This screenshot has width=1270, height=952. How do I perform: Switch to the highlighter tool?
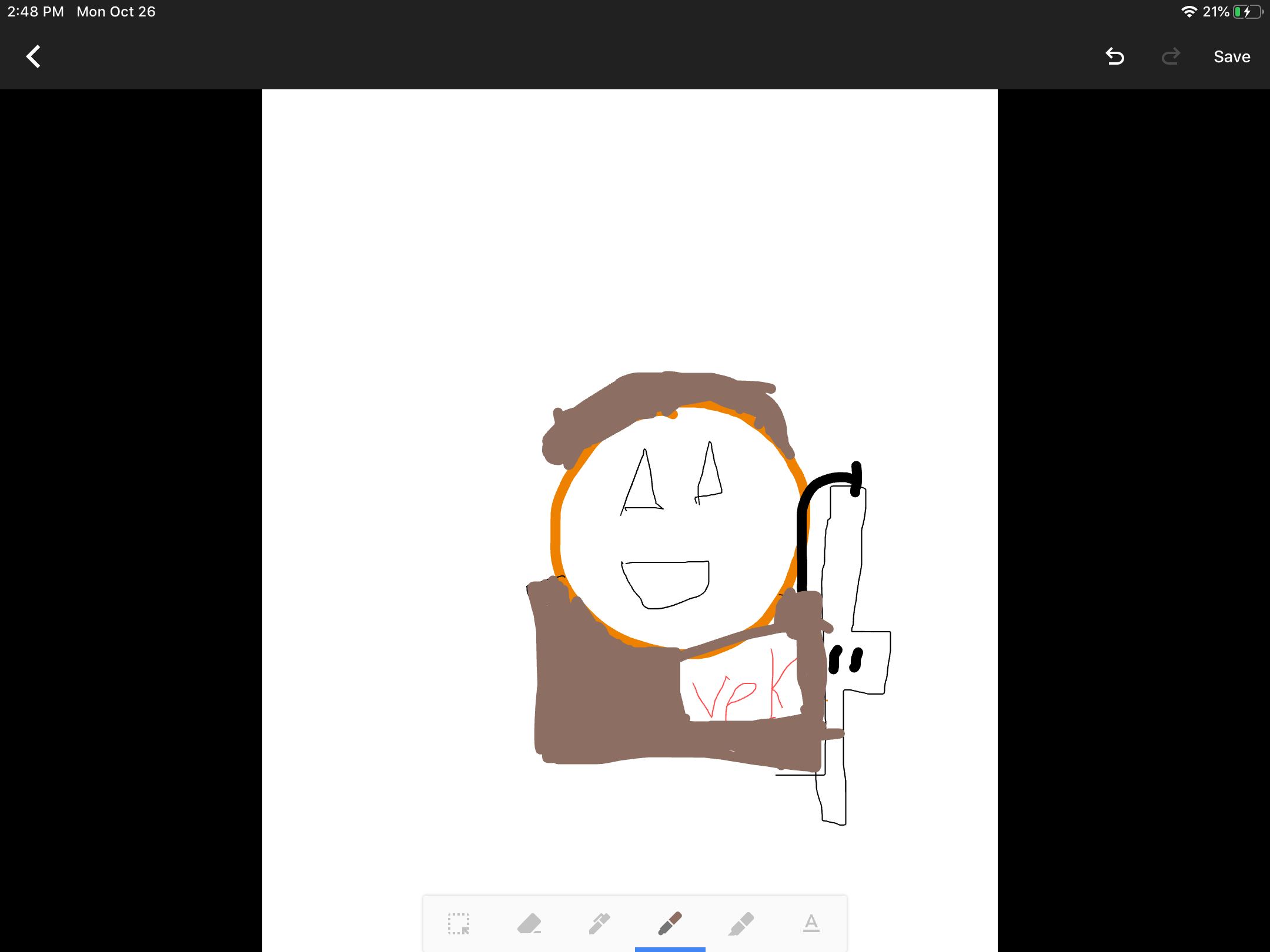[x=741, y=923]
